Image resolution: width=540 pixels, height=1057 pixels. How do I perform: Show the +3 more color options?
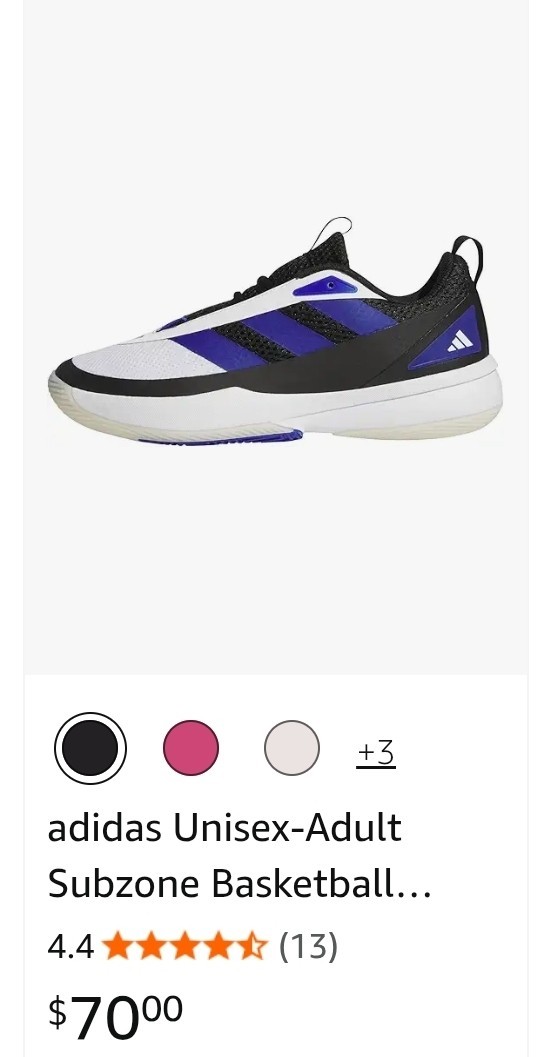[376, 752]
